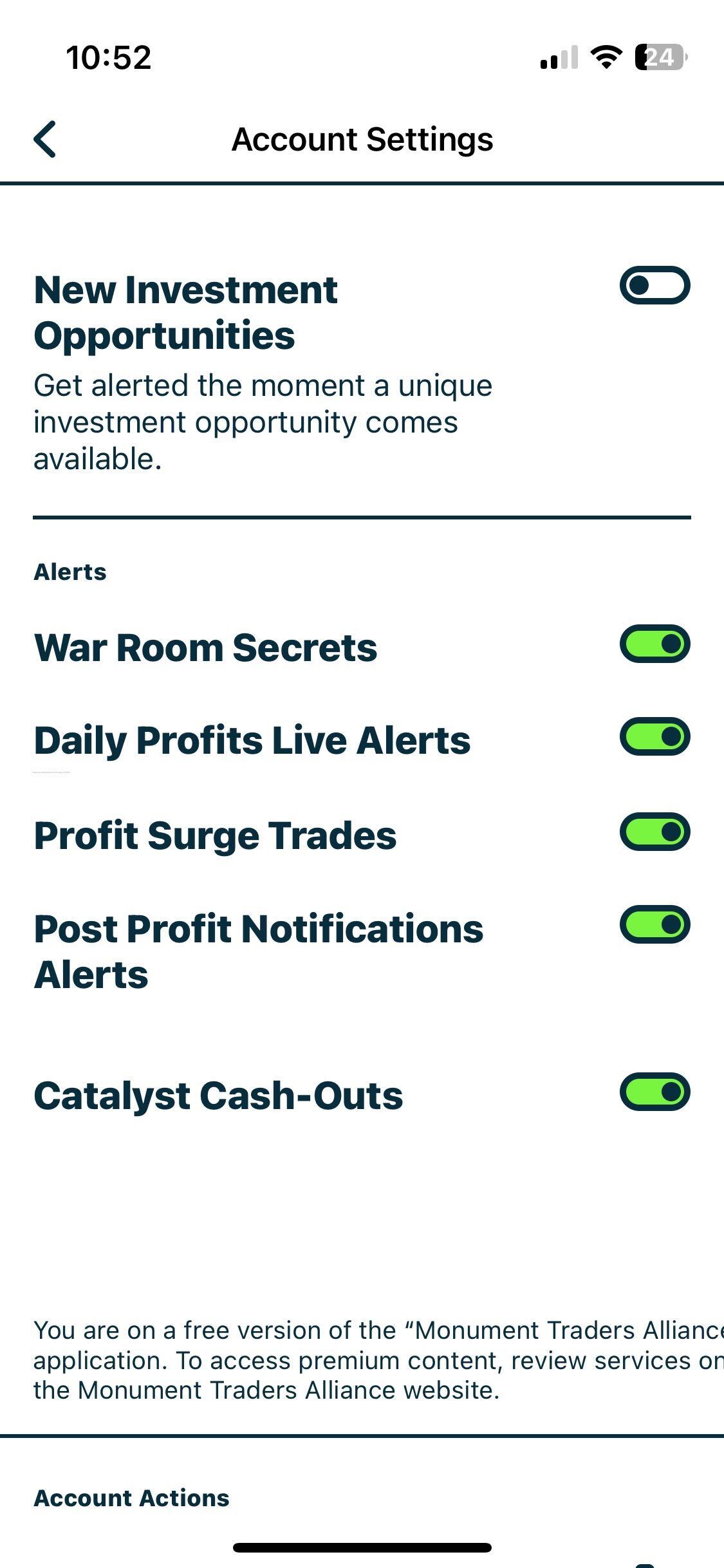Tap the Catalyst Cash-Outs label text

coord(218,1094)
